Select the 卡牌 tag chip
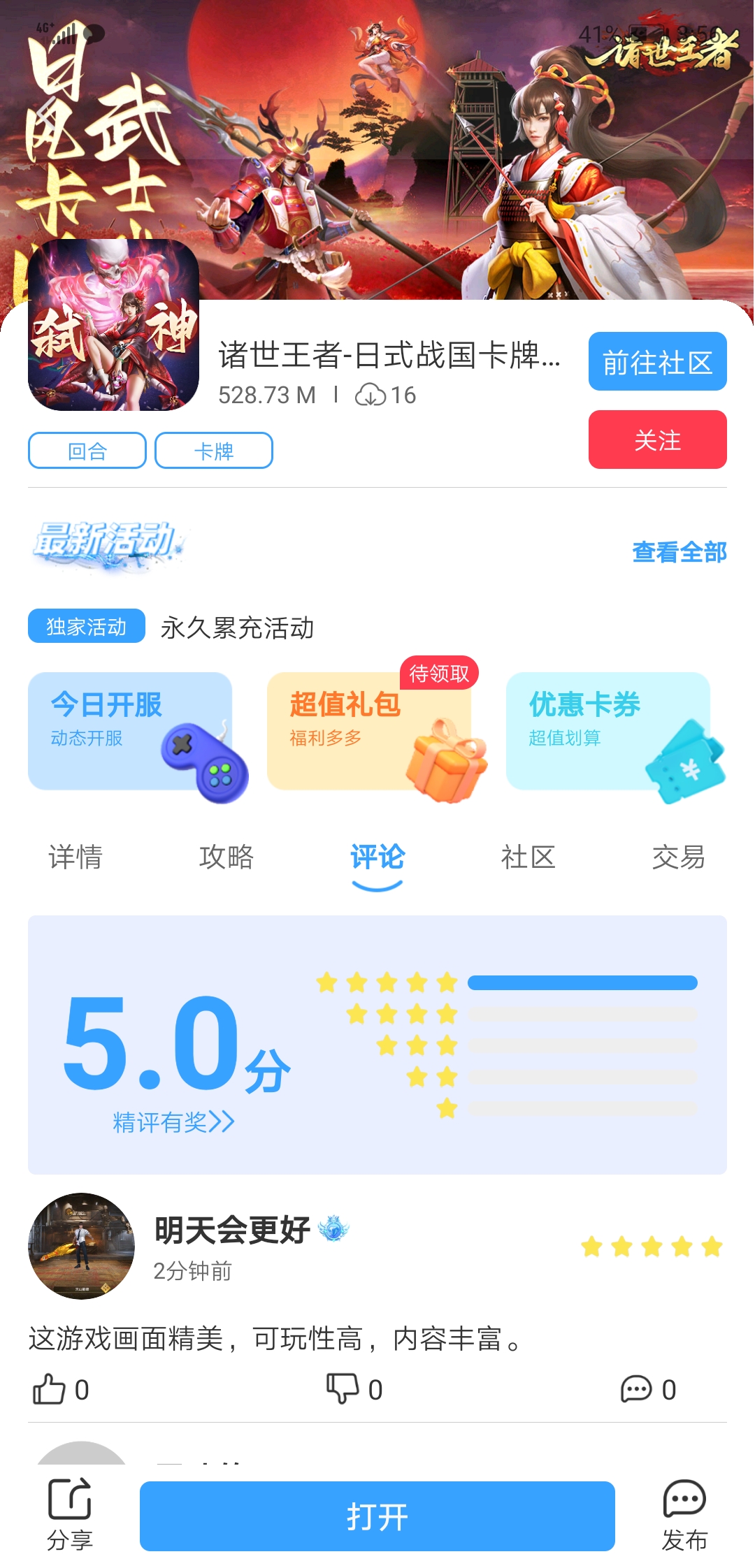 click(213, 451)
